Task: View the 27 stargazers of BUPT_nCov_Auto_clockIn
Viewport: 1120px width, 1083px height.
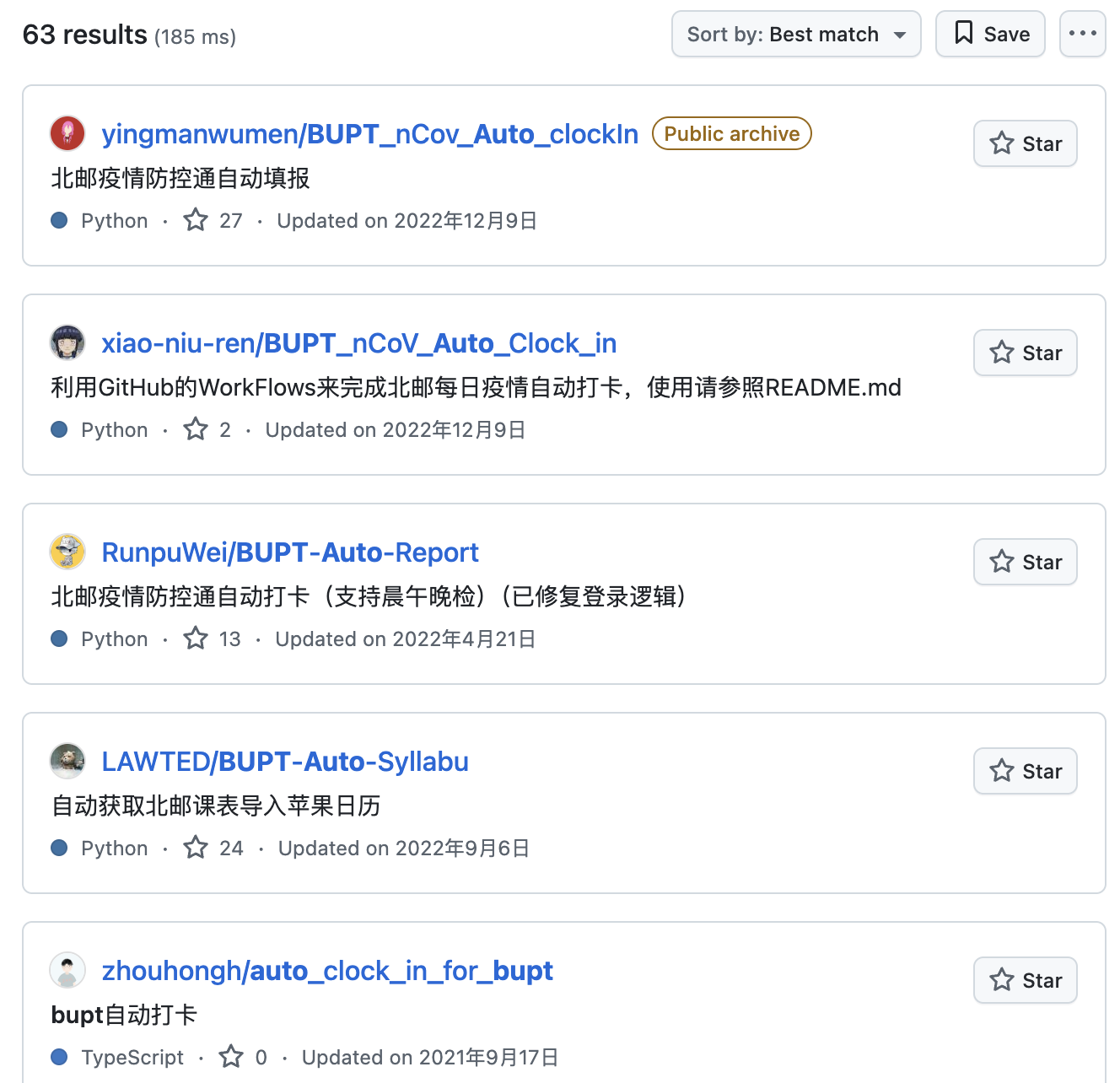Action: (213, 221)
